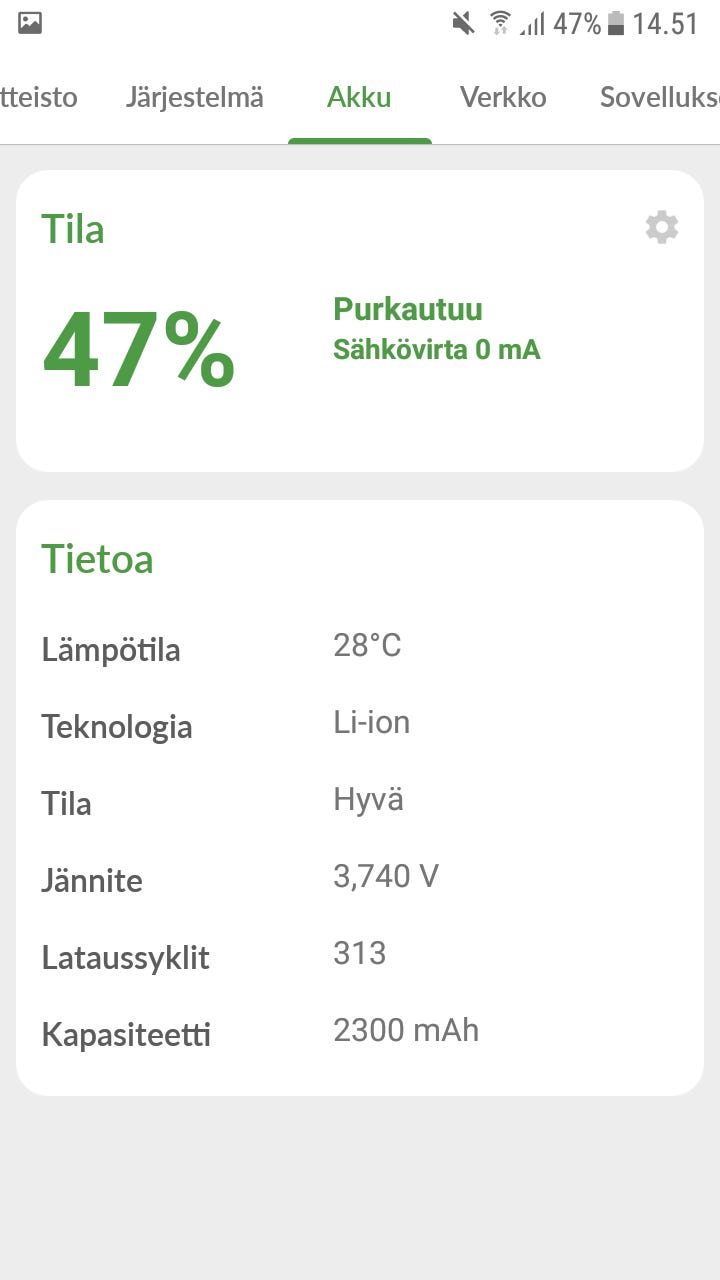The image size is (720, 1280).
Task: Click the mobile signal strength icon
Action: click(x=531, y=23)
